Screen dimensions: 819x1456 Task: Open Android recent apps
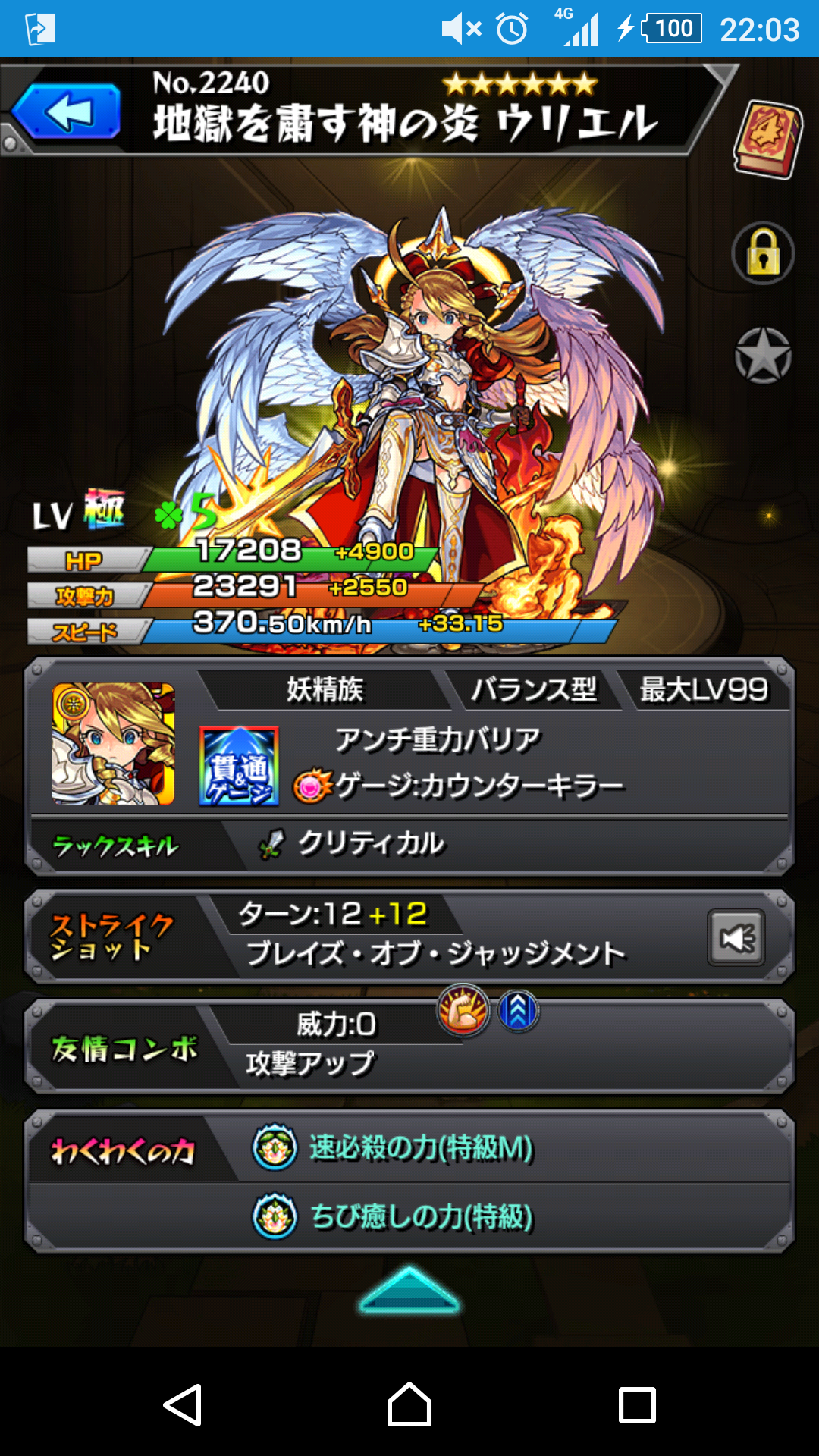click(637, 1405)
